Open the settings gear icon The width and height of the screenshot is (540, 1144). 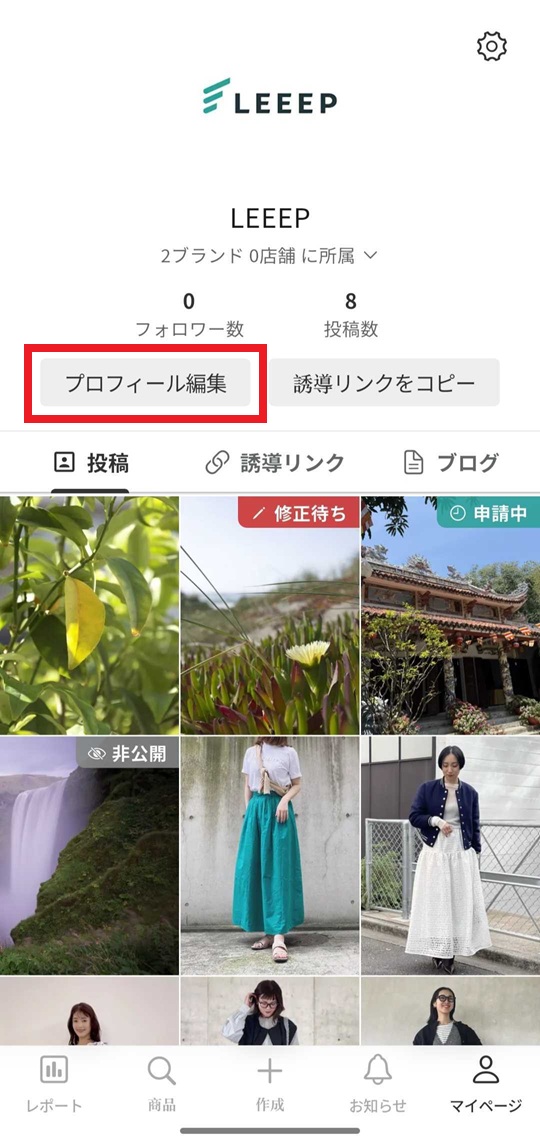492,47
